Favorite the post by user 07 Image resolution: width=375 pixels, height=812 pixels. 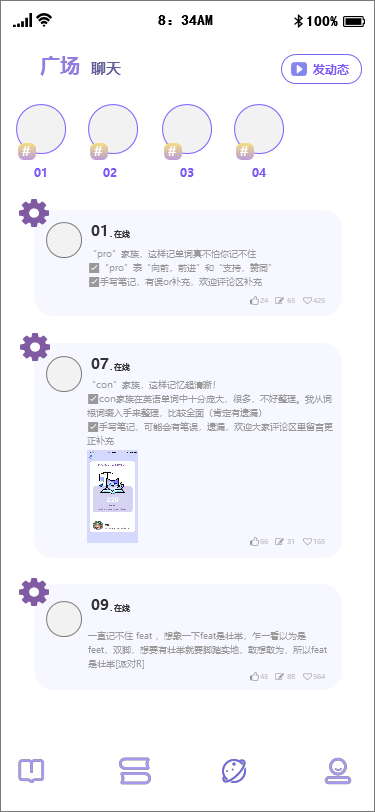click(x=307, y=542)
